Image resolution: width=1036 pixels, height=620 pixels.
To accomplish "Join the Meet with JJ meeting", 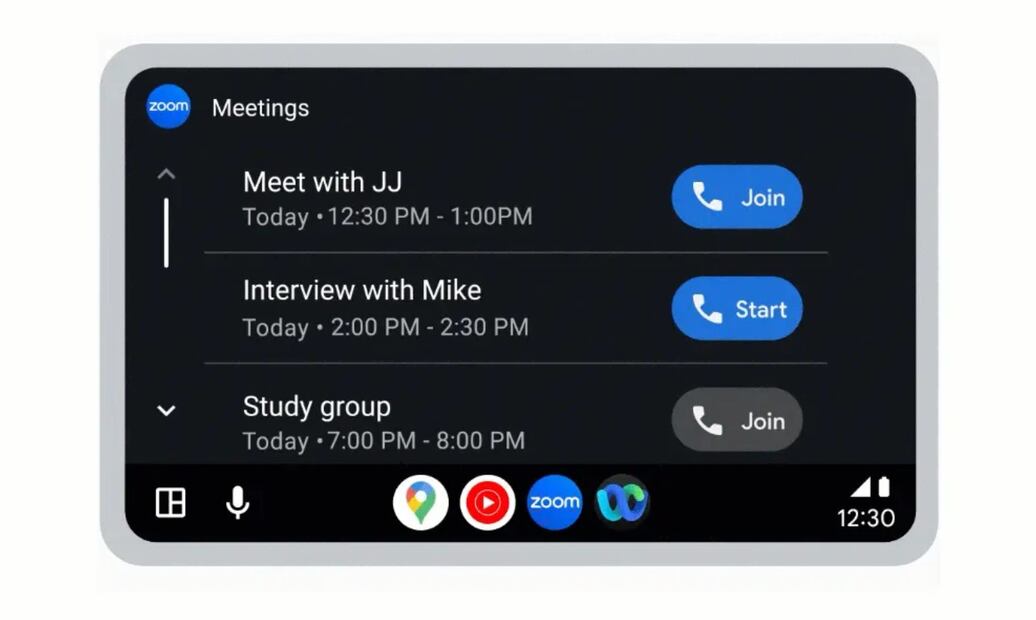I will click(x=737, y=197).
